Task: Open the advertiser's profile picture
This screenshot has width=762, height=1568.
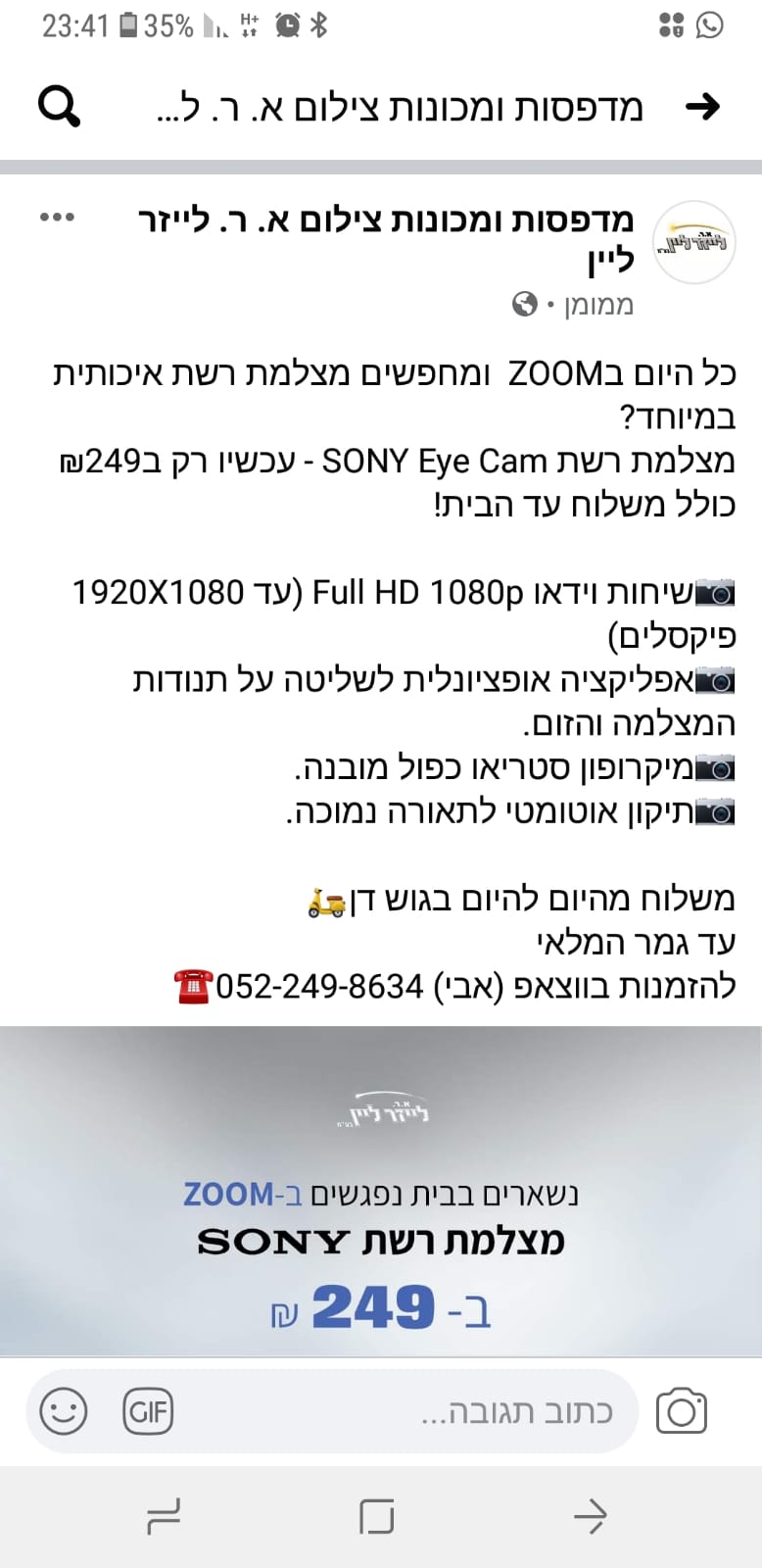Action: 693,242
